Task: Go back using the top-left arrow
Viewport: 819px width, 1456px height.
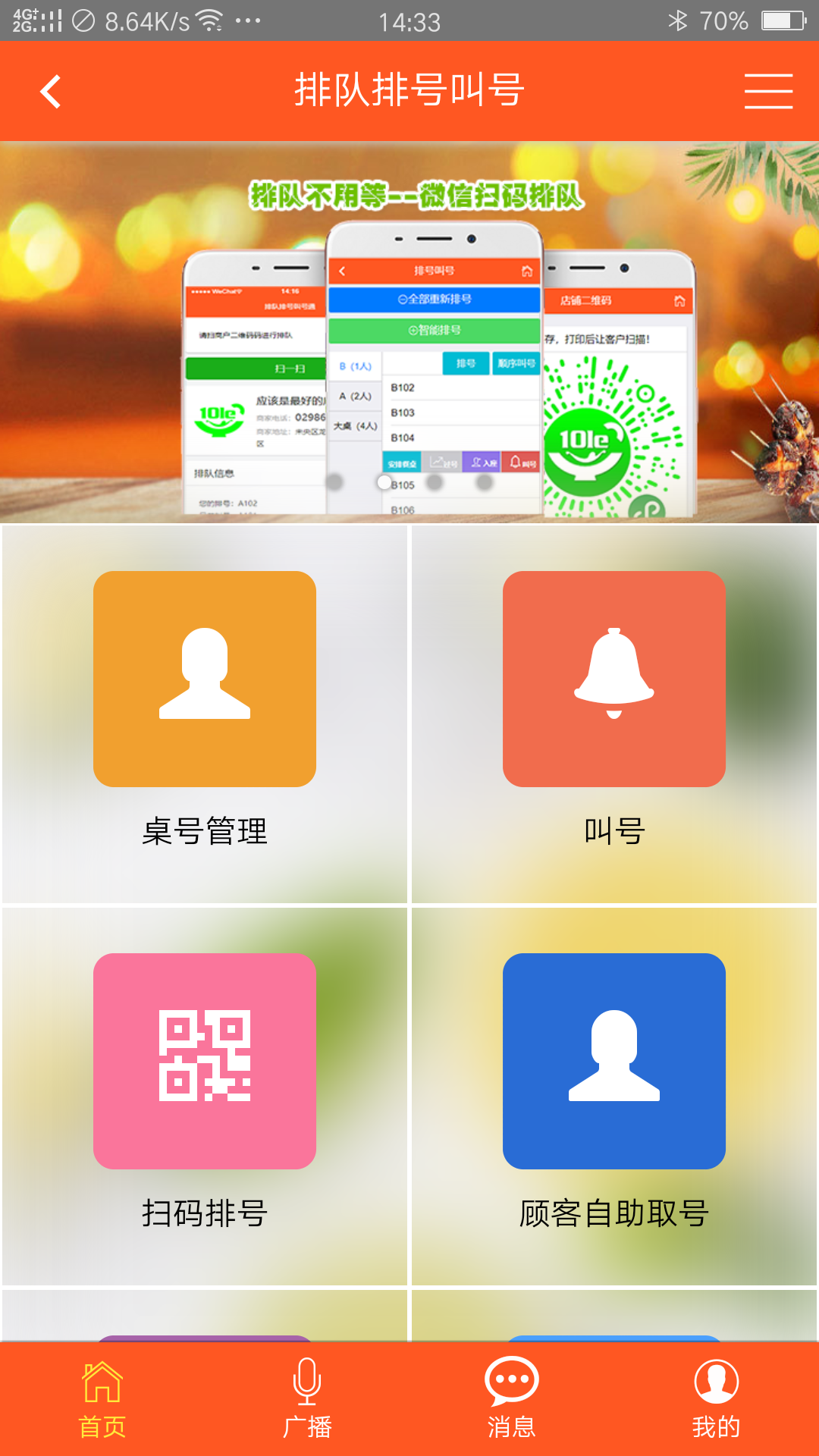Action: [50, 92]
